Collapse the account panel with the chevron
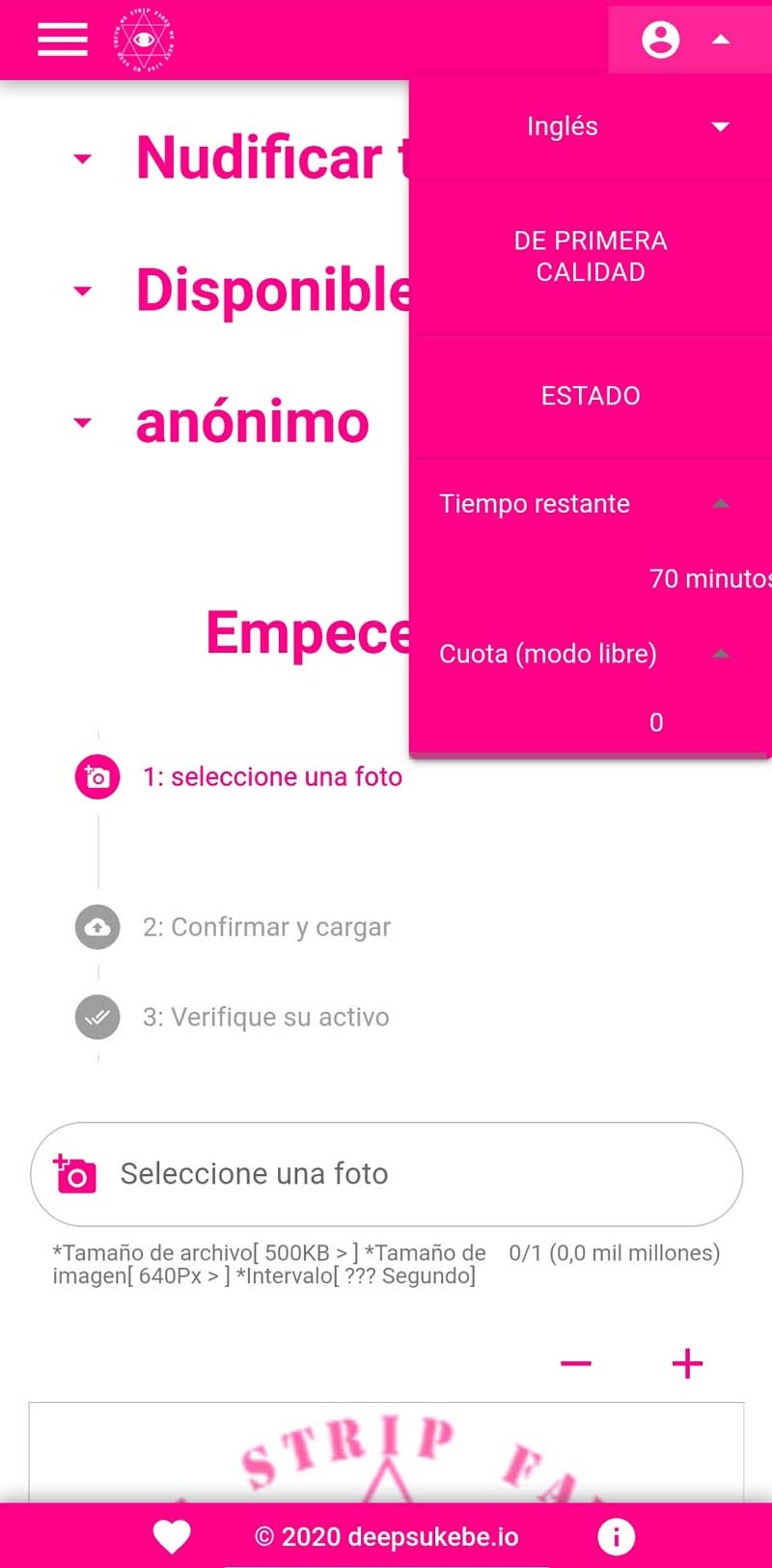 click(722, 41)
